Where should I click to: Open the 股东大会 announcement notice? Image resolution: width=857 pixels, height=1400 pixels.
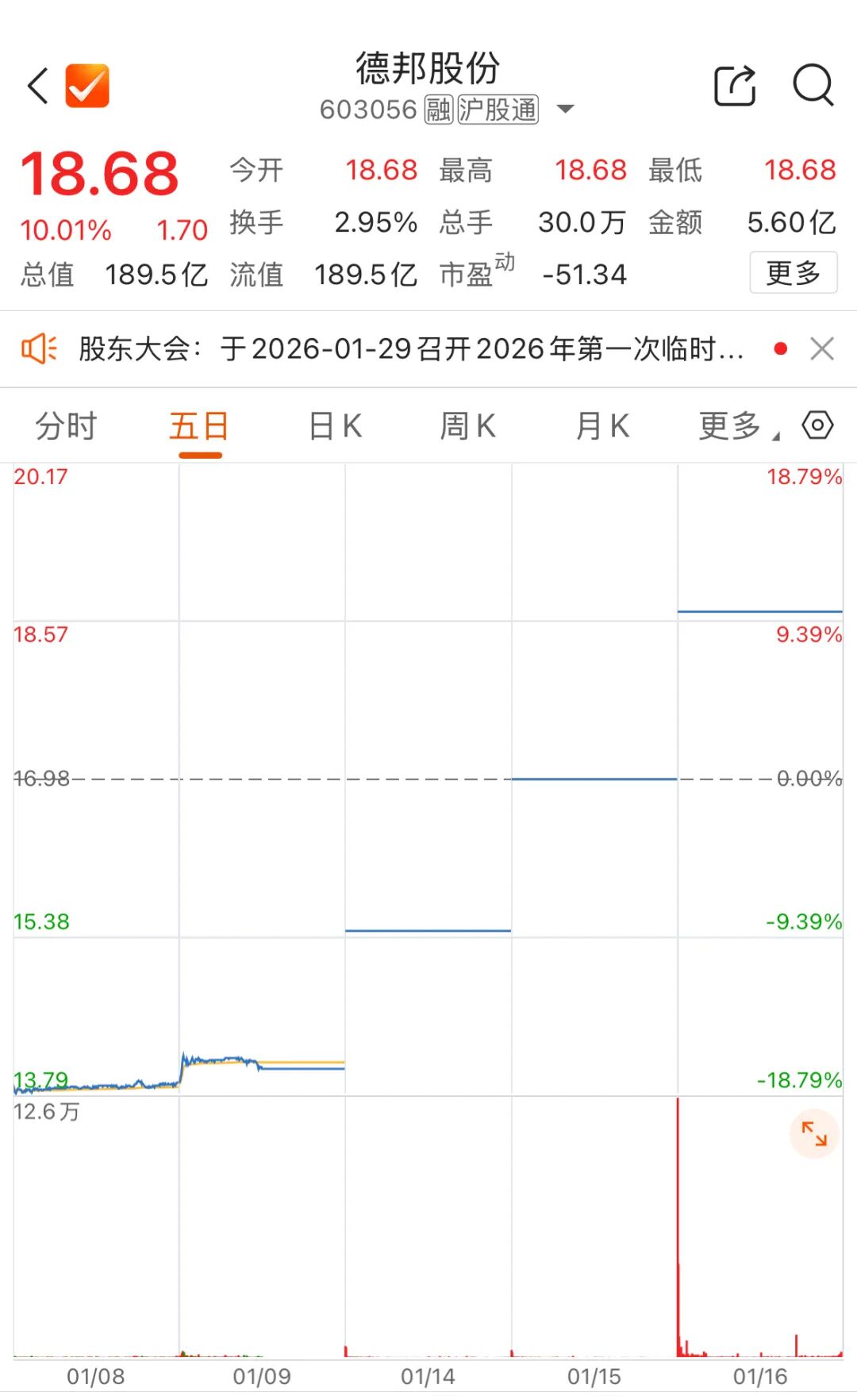411,348
